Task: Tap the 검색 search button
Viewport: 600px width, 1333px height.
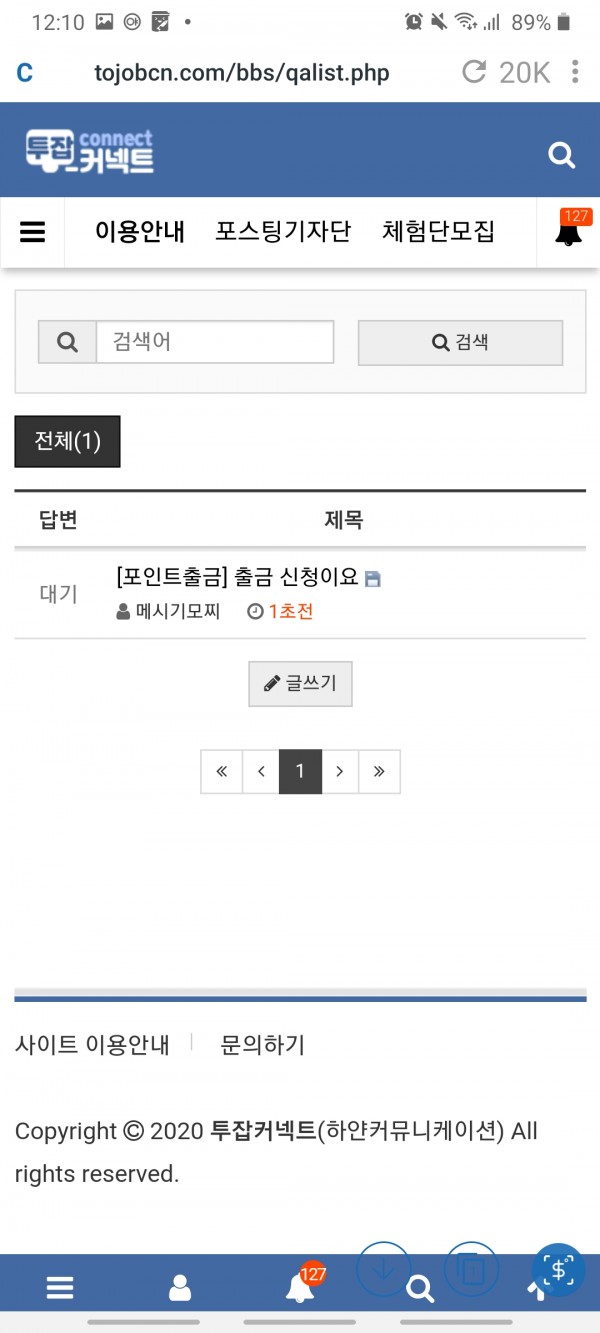Action: pos(460,342)
